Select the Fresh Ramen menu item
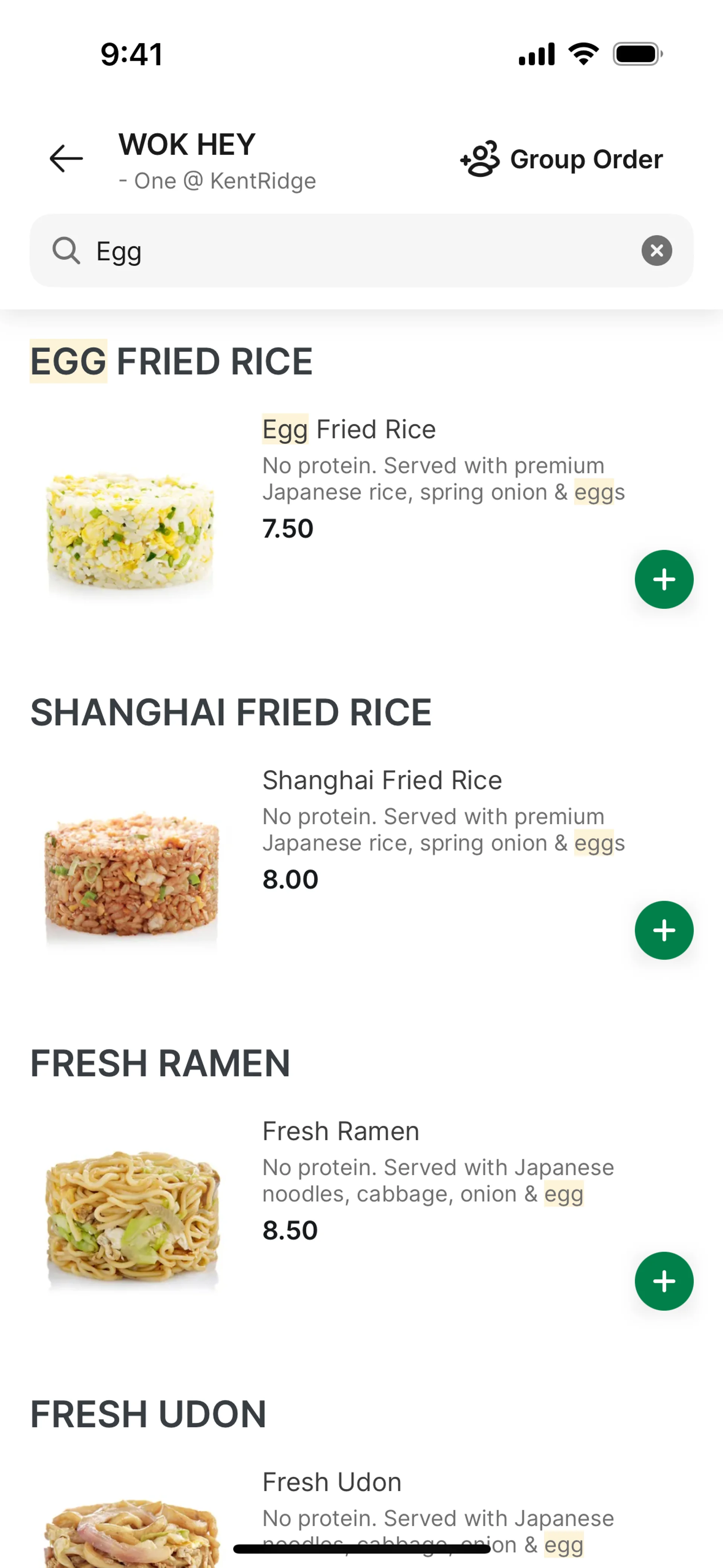Screen dimensions: 723x1568 pos(340,1131)
